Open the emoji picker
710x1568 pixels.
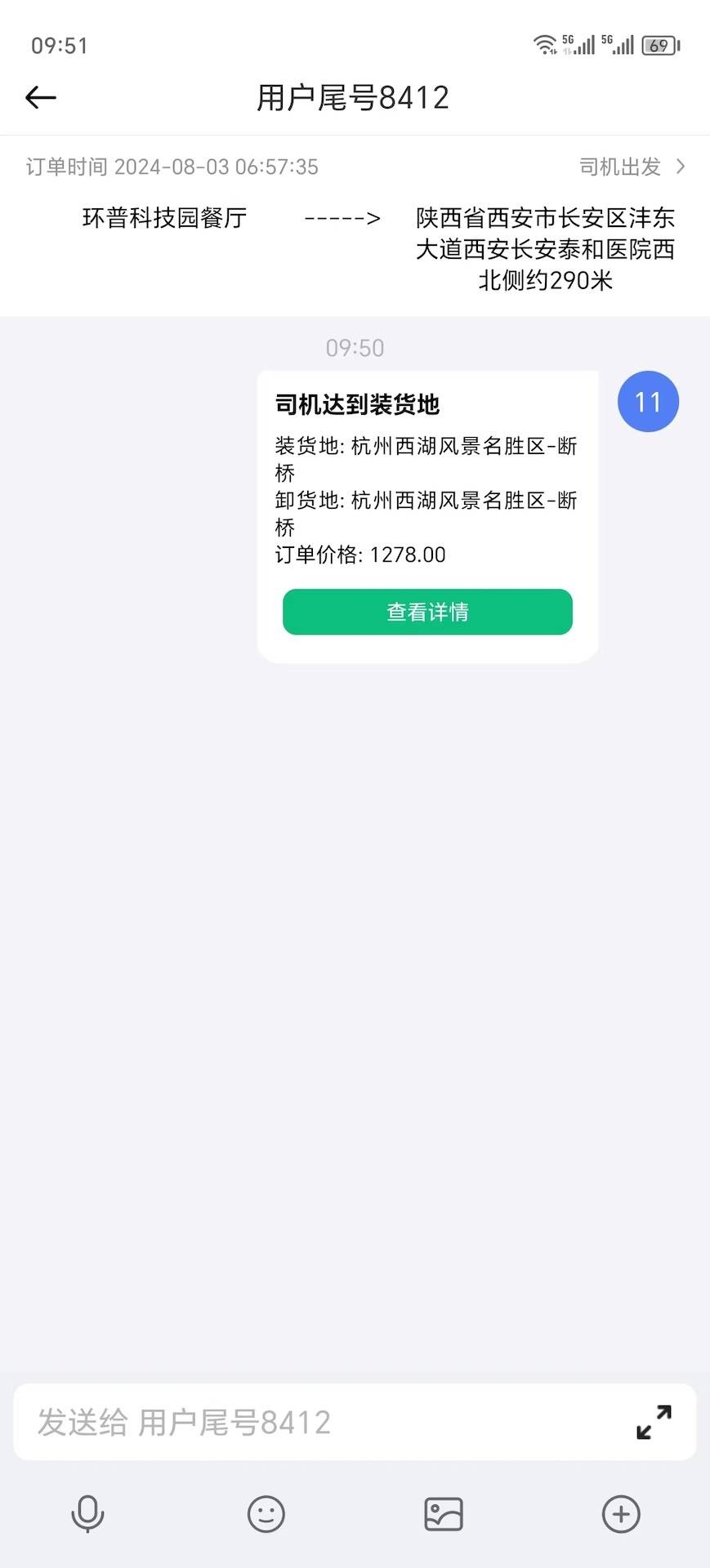(266, 1513)
